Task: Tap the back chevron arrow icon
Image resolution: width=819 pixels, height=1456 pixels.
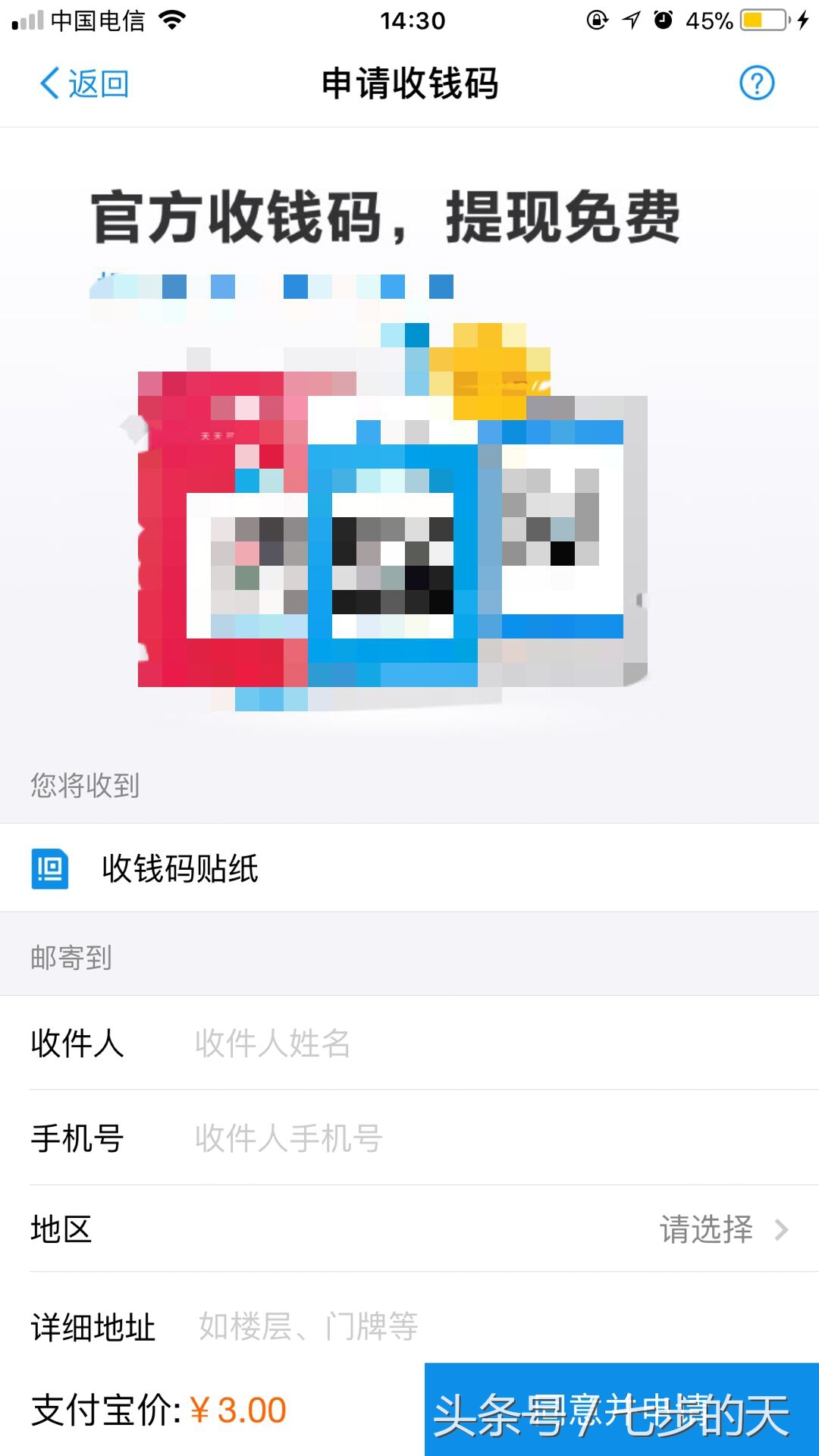Action: point(45,83)
